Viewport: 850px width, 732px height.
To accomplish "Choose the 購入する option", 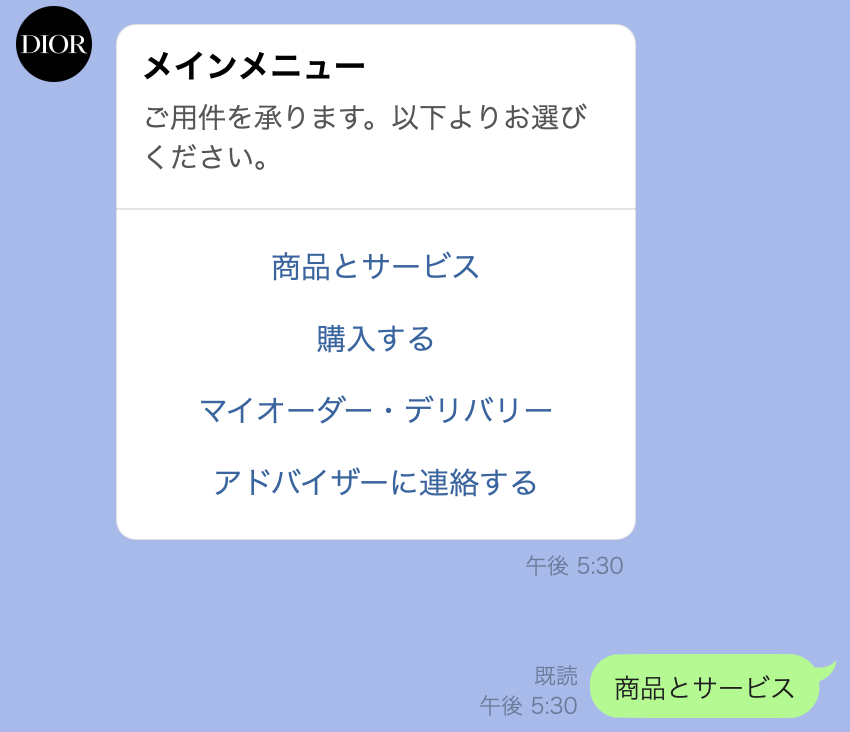I will tap(375, 339).
